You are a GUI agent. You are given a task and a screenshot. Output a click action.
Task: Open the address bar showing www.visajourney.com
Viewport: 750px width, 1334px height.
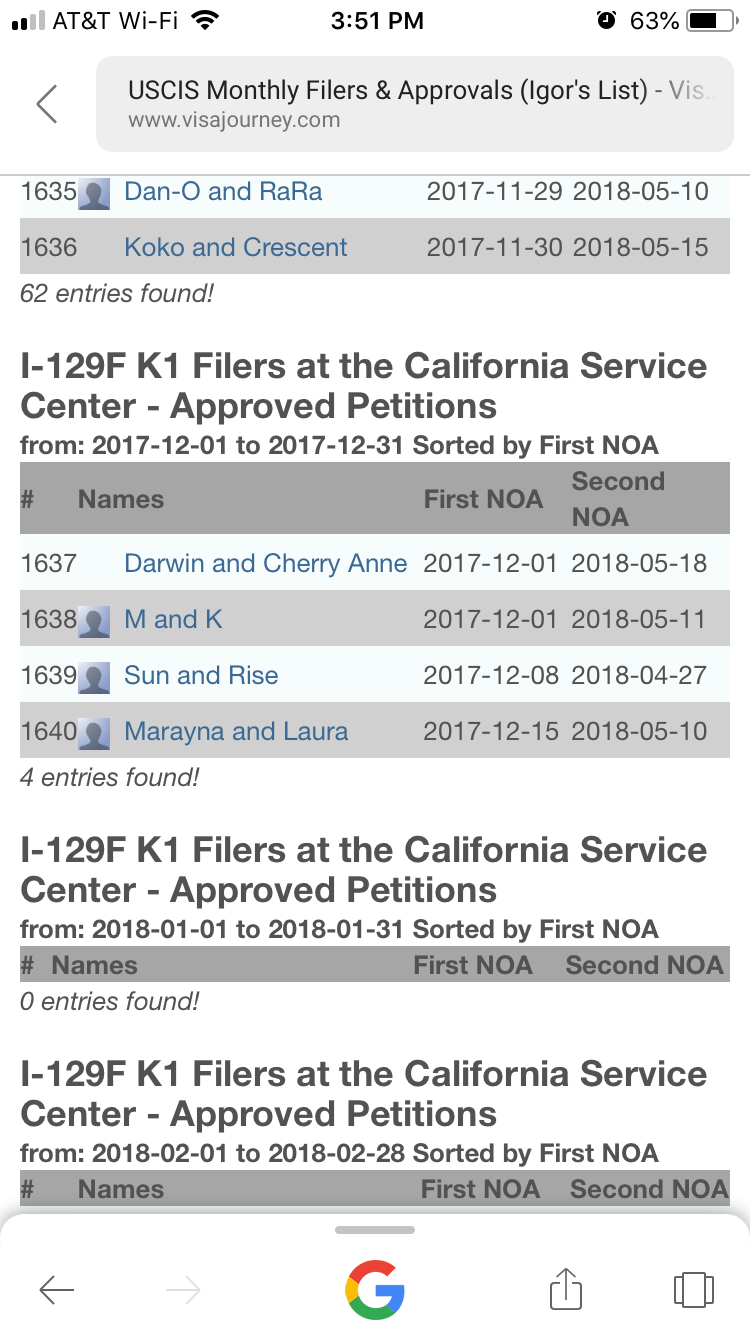point(422,104)
